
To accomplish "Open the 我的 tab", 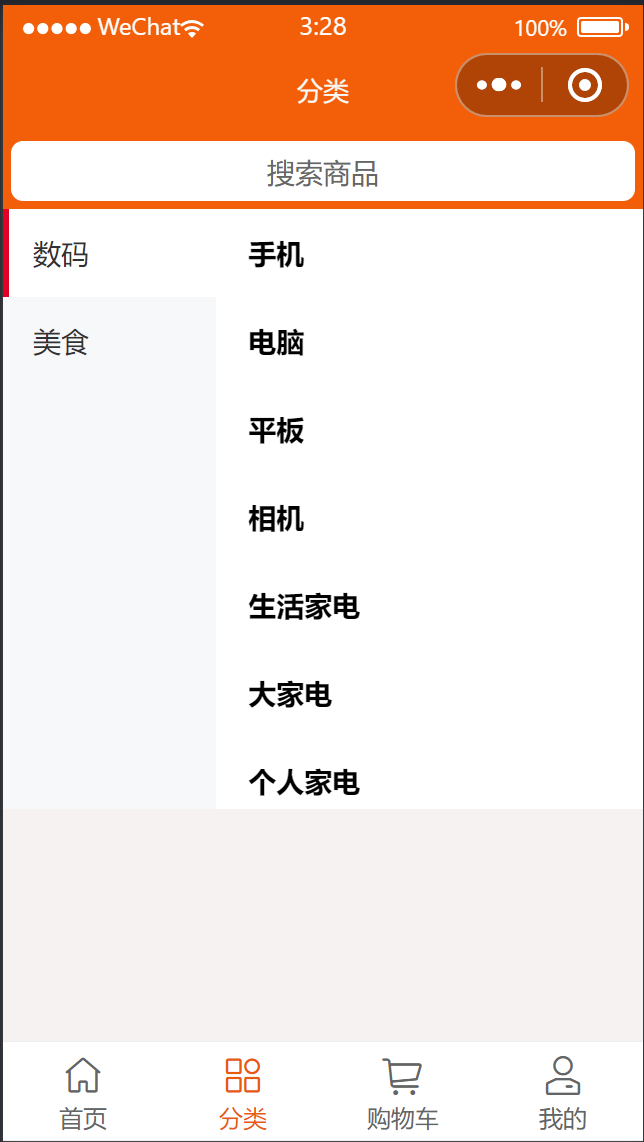I will tap(562, 1093).
